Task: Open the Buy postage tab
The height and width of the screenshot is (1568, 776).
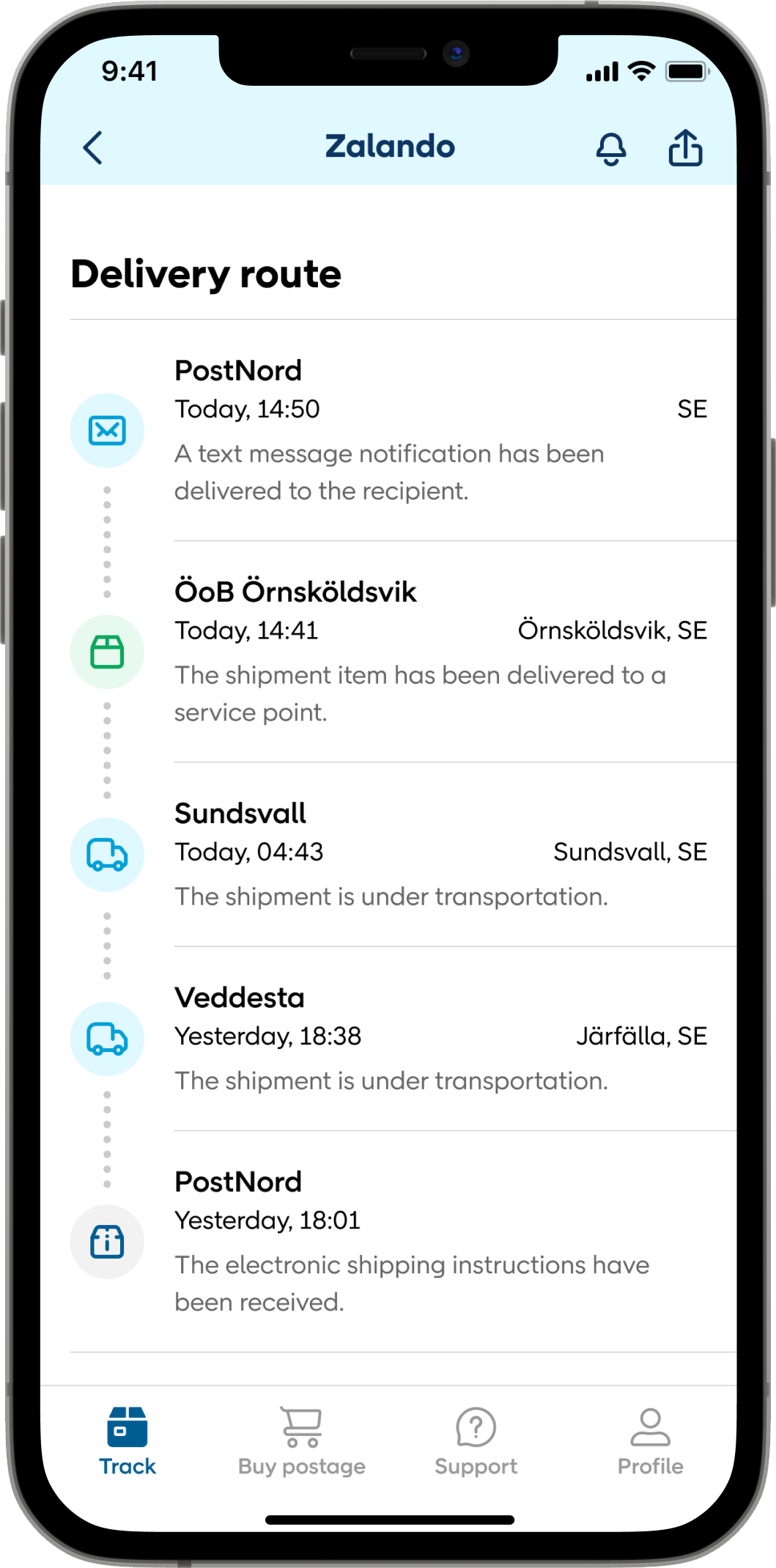Action: tap(301, 1440)
